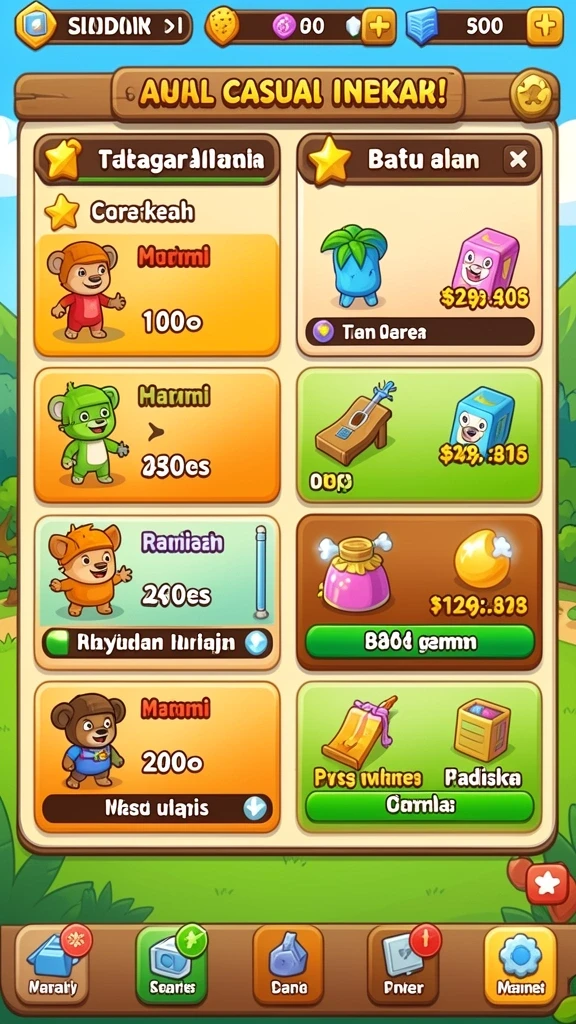576x1024 pixels.
Task: Add coins with the plus button
Action: [x=379, y=27]
